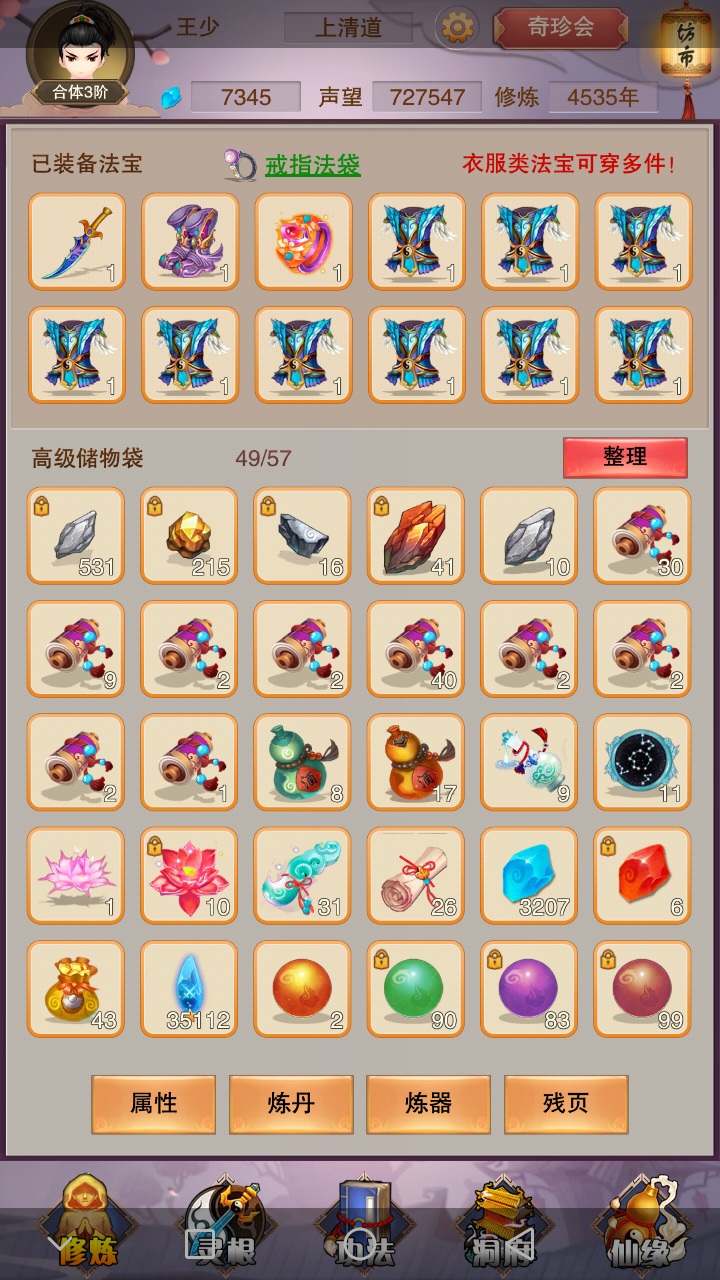Select the equipped orange ring
The height and width of the screenshot is (1280, 720).
pyautogui.click(x=303, y=241)
